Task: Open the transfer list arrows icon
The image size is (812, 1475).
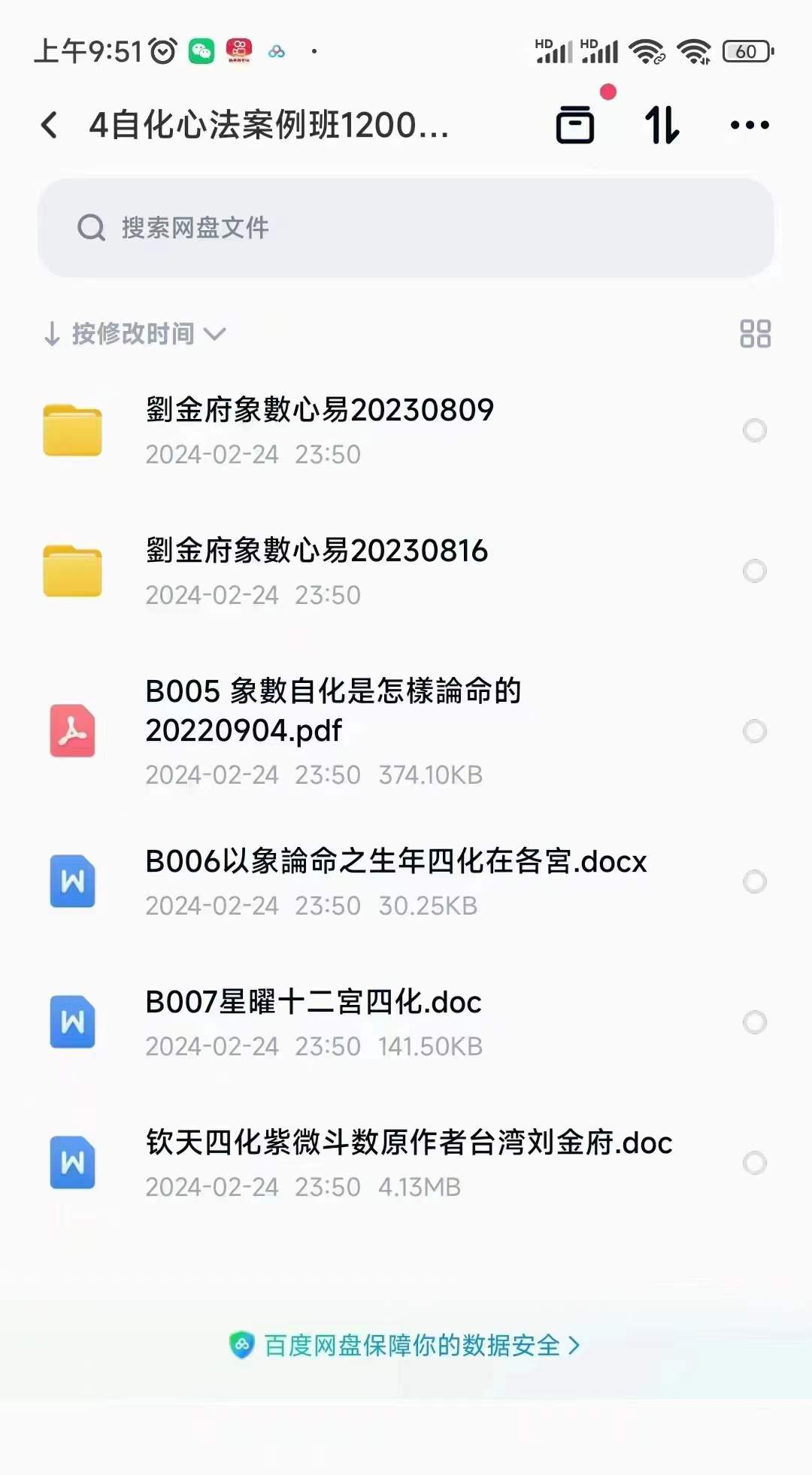Action: pos(662,125)
